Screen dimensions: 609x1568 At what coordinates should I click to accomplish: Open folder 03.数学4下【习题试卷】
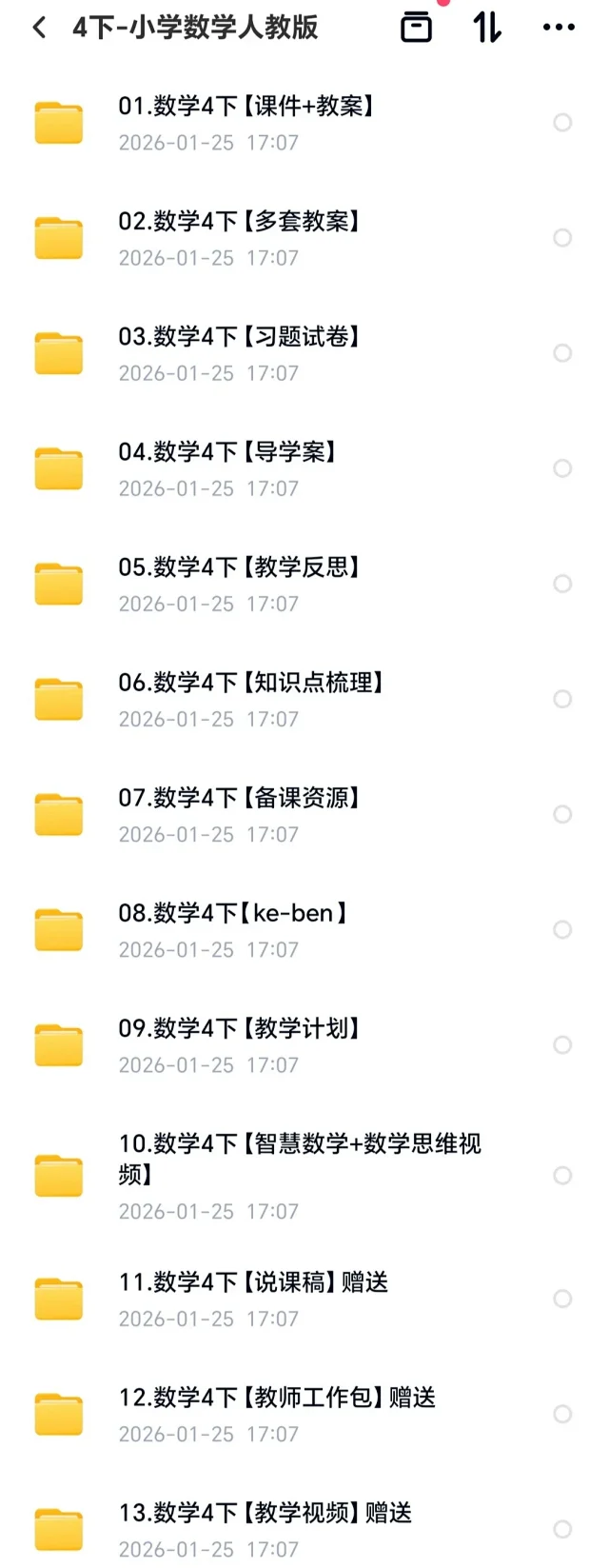[x=238, y=337]
